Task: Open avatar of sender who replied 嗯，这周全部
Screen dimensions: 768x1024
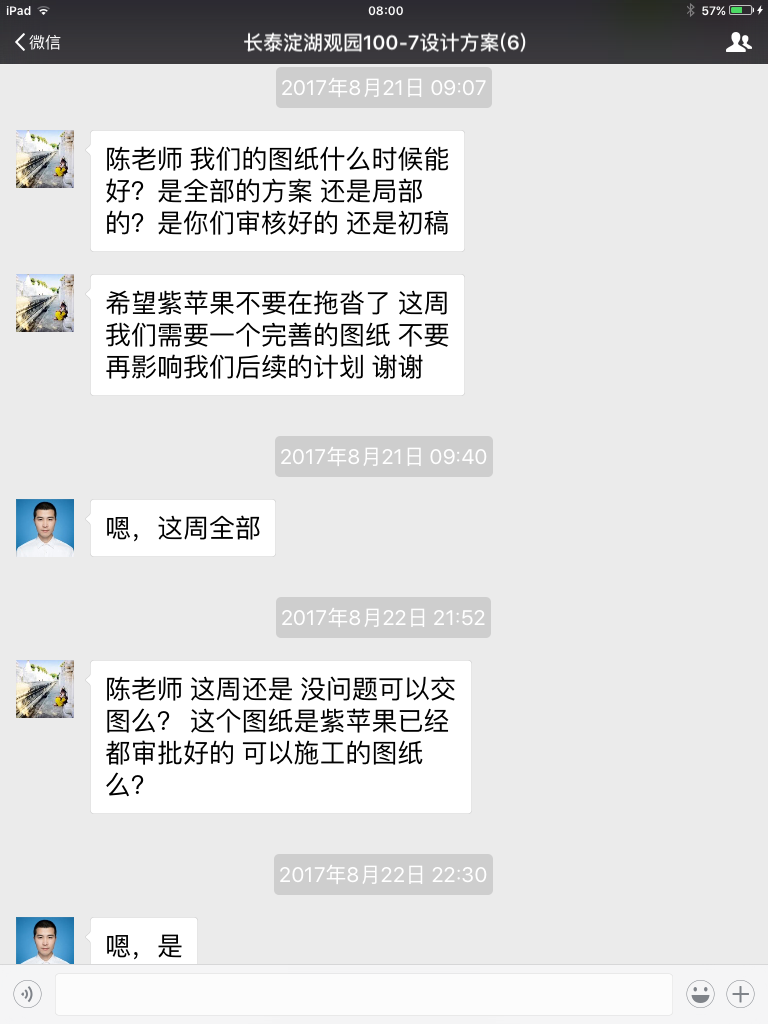Action: click(x=45, y=527)
